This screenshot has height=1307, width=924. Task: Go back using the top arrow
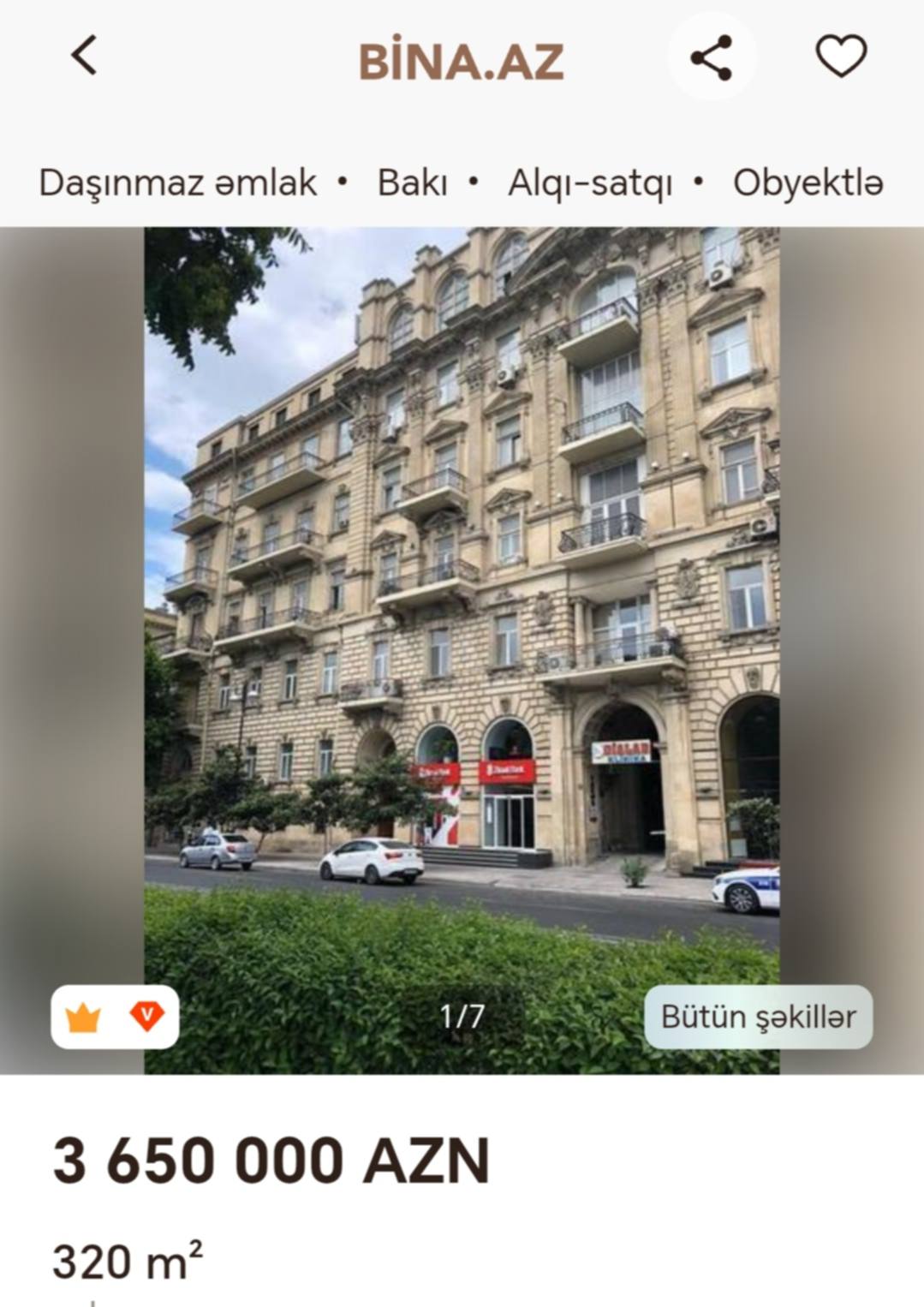click(x=84, y=57)
